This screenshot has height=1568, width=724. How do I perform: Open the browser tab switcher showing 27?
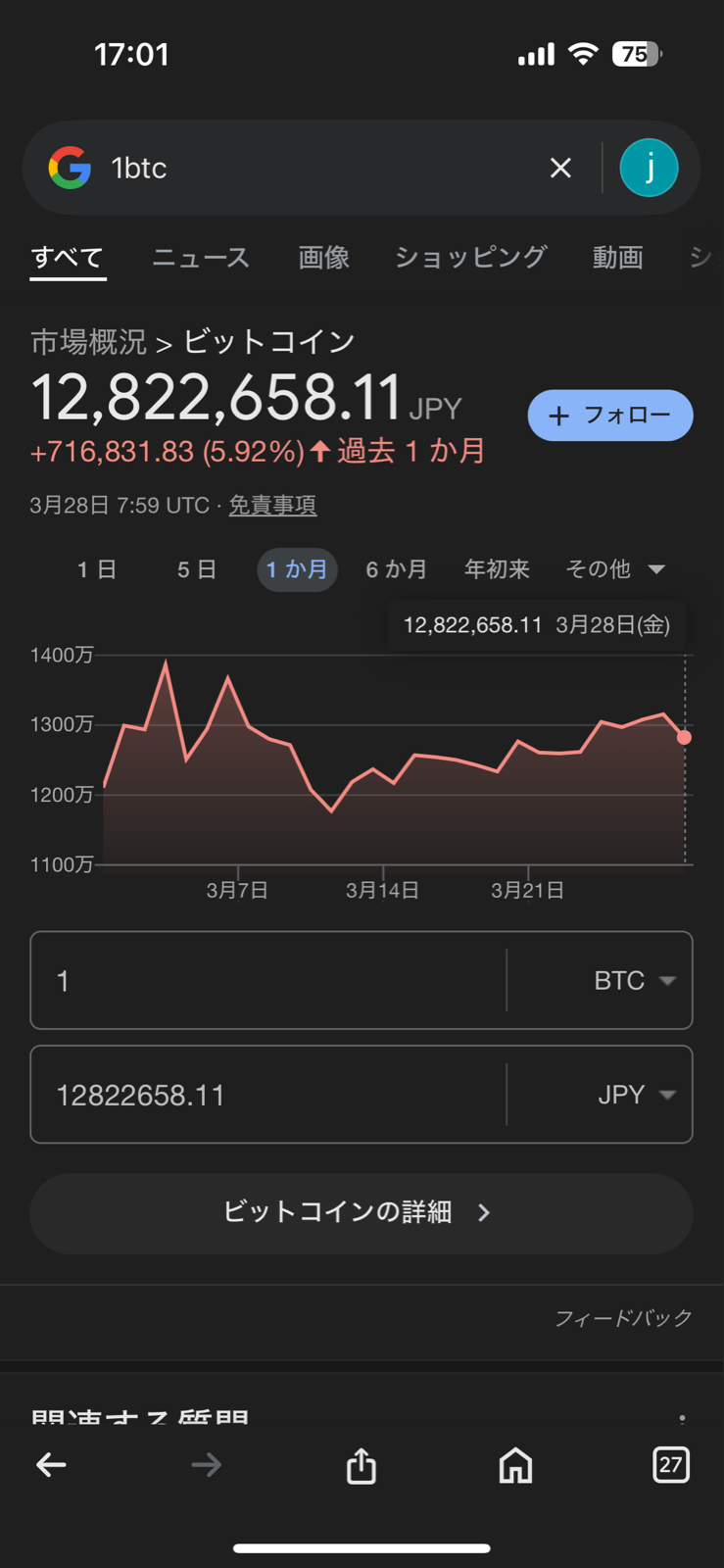(x=671, y=1465)
